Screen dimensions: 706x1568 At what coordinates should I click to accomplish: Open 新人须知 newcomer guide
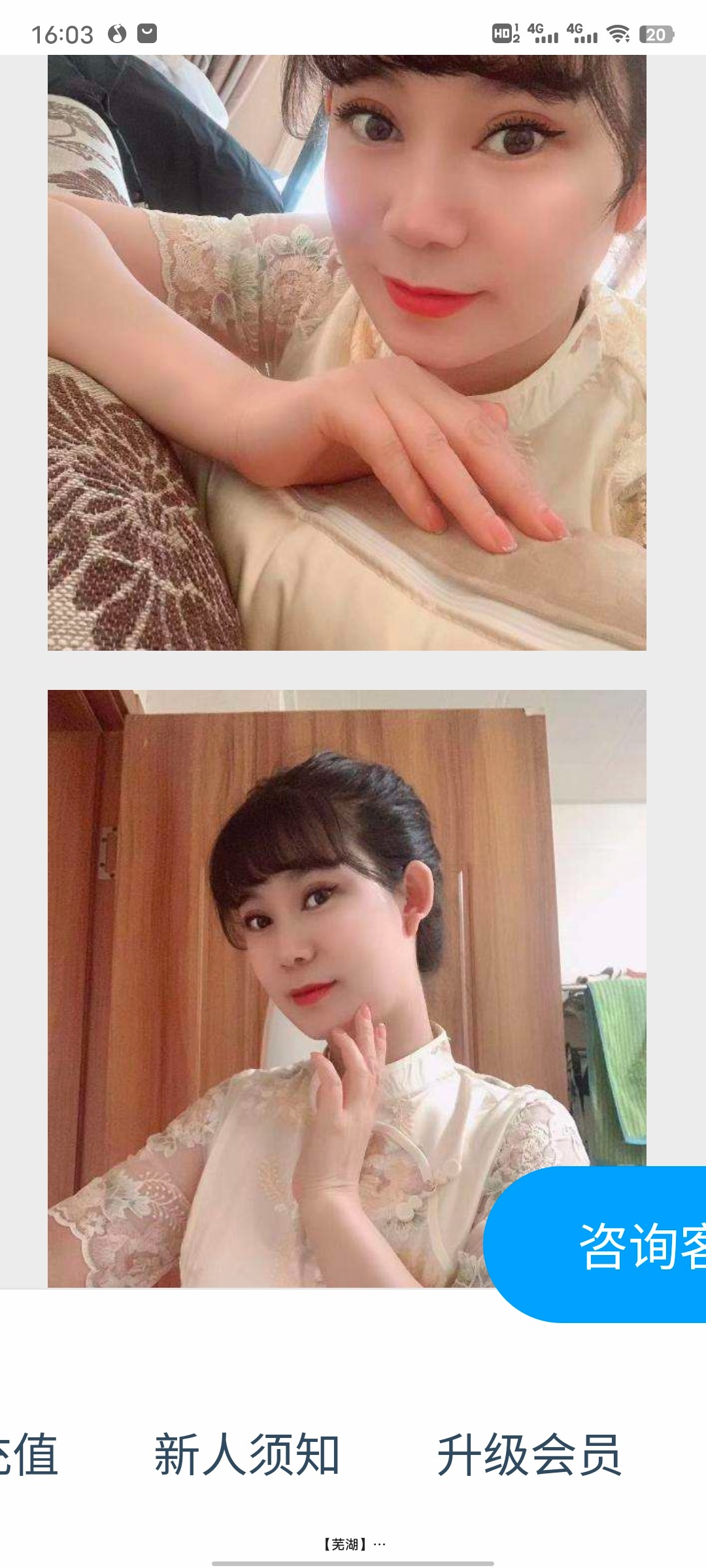point(247,1456)
